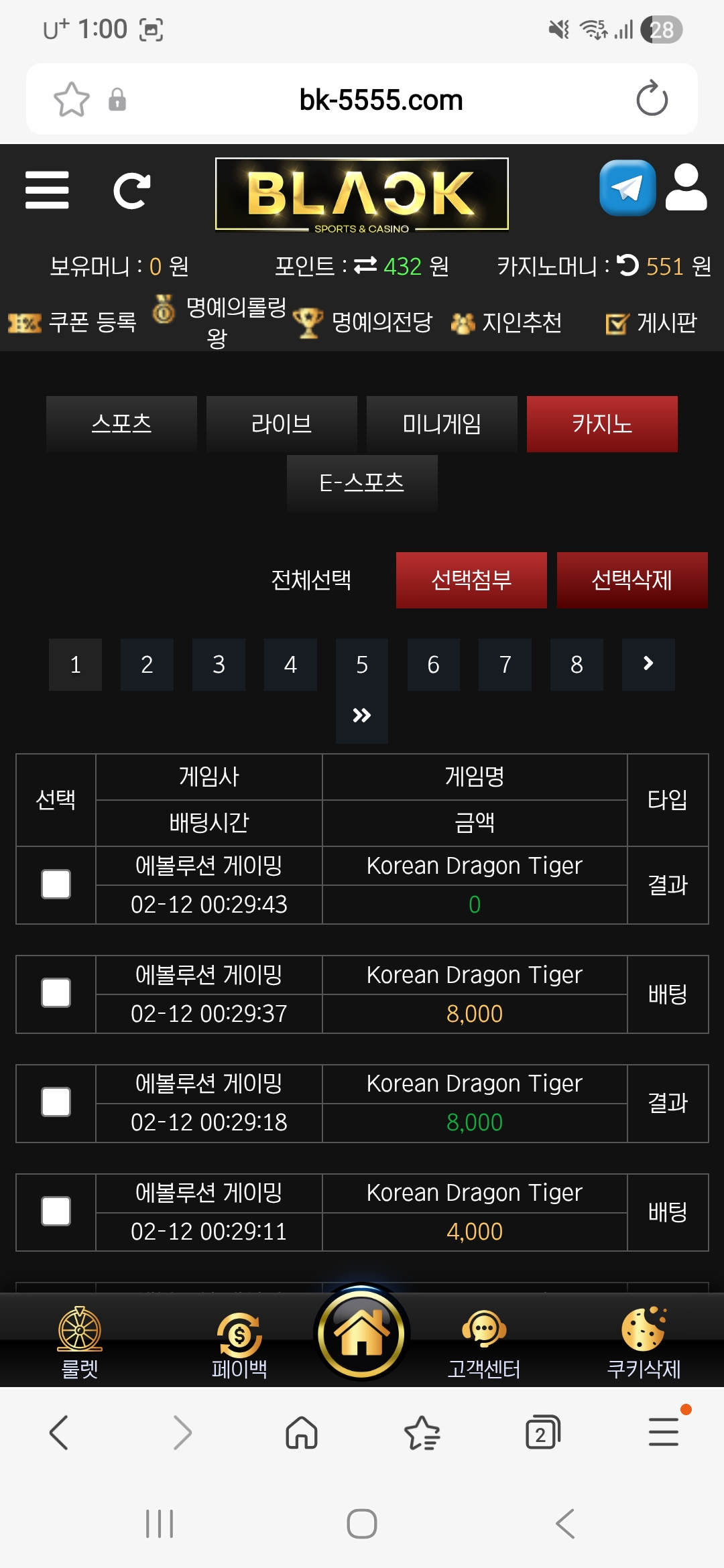Click page number 5 in pagination
This screenshot has width=724, height=1568.
(362, 664)
